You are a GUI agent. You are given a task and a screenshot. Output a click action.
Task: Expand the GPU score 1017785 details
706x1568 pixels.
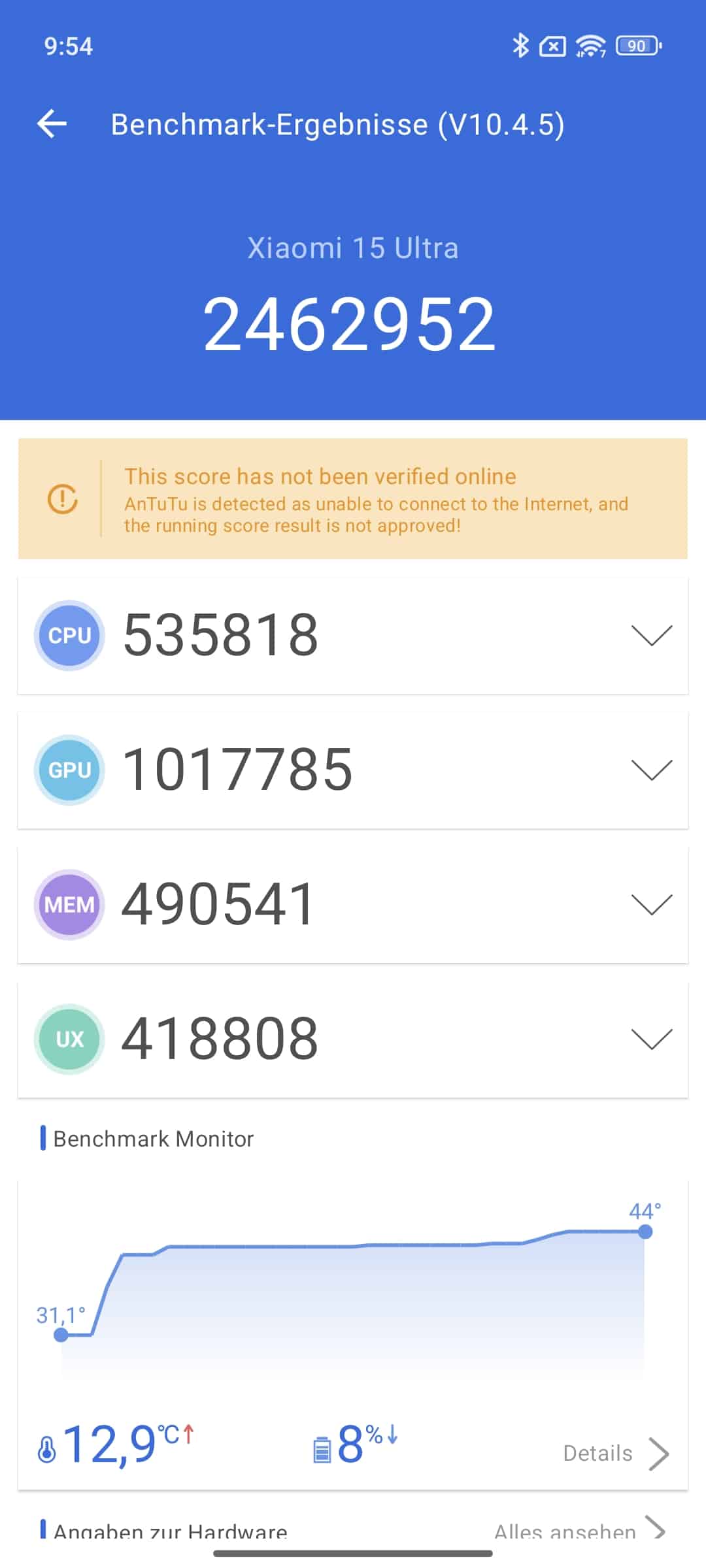(652, 770)
